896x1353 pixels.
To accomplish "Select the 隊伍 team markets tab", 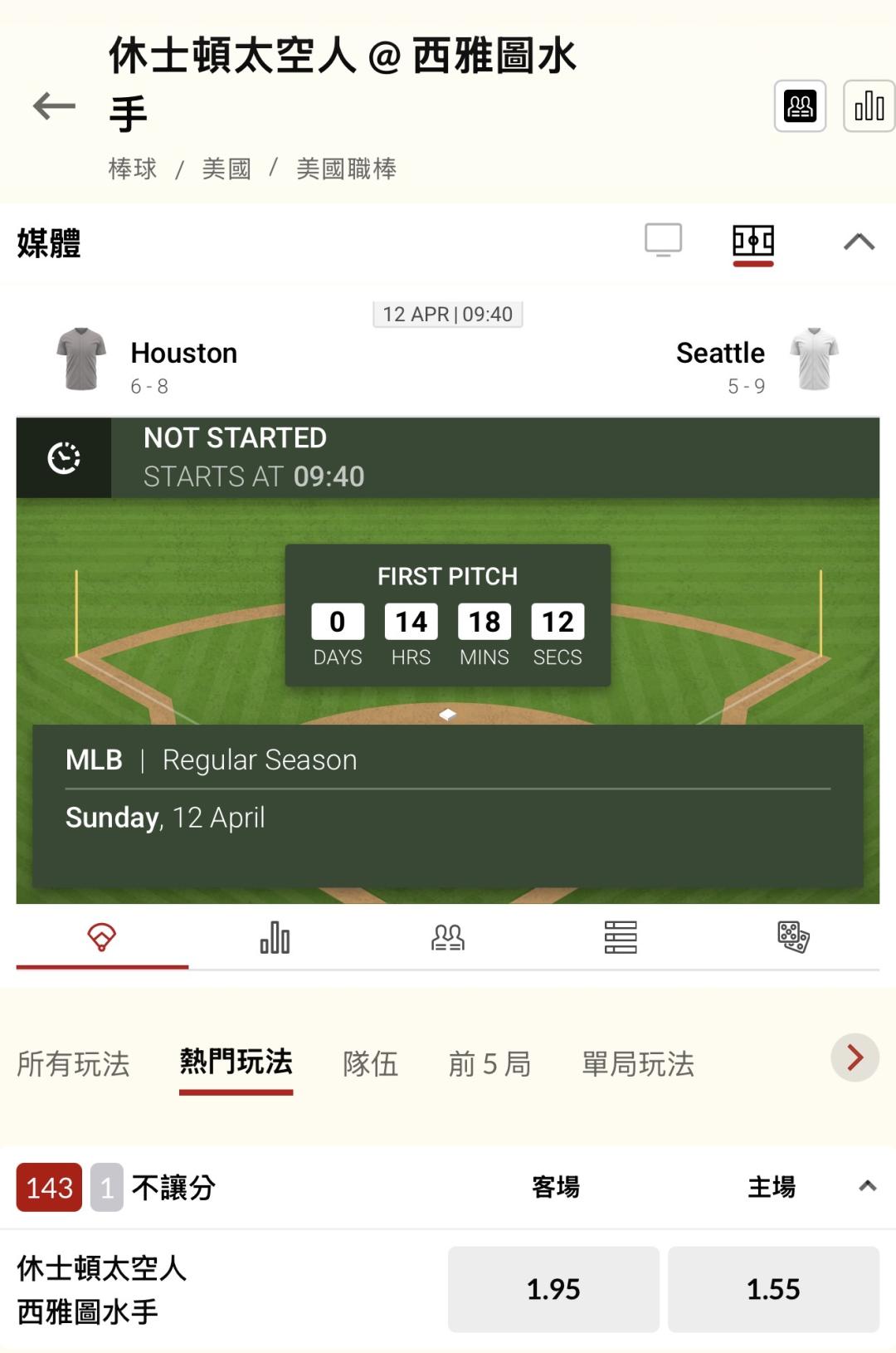I will (370, 1063).
